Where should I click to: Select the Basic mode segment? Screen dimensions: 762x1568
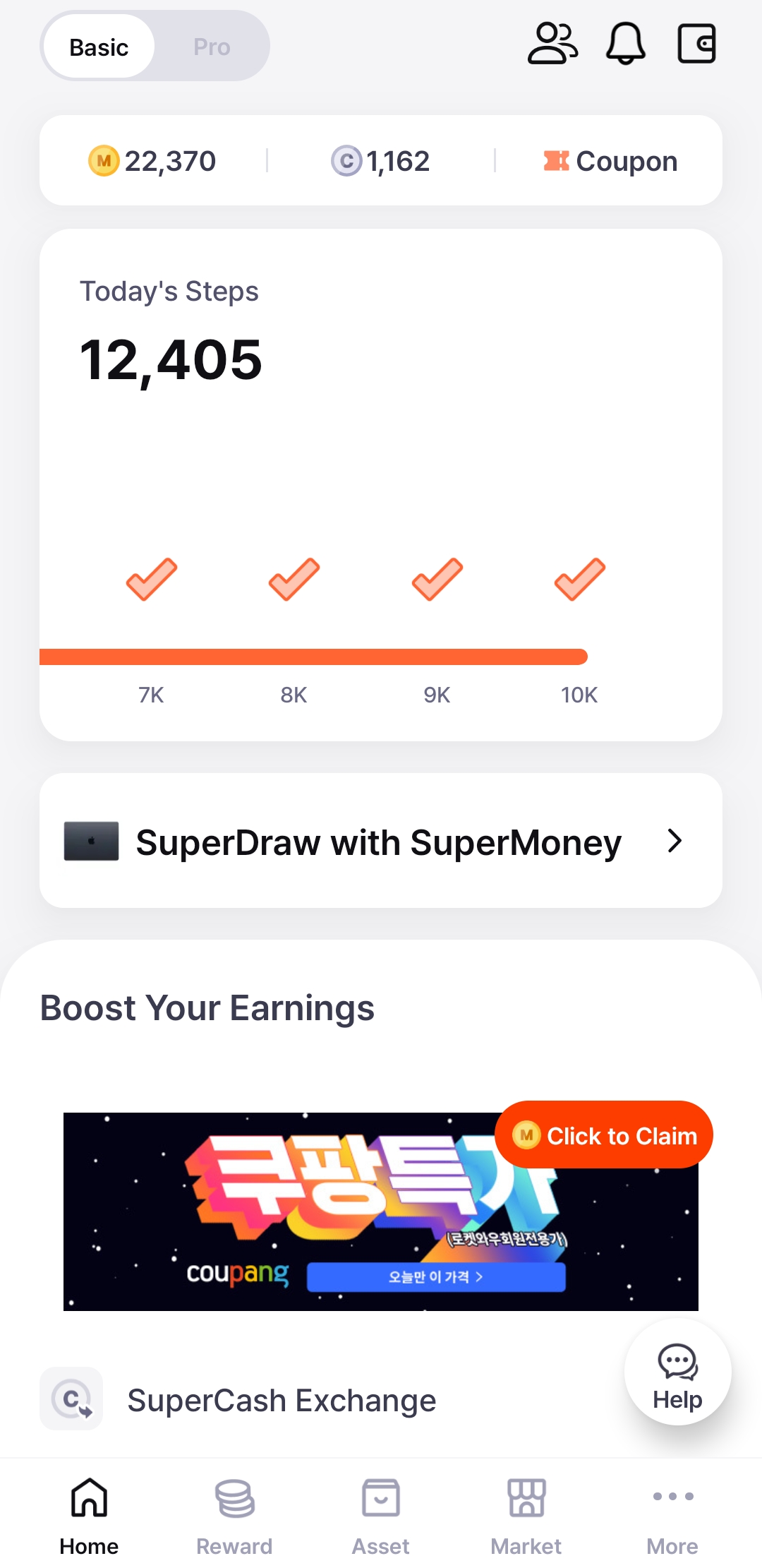coord(99,47)
